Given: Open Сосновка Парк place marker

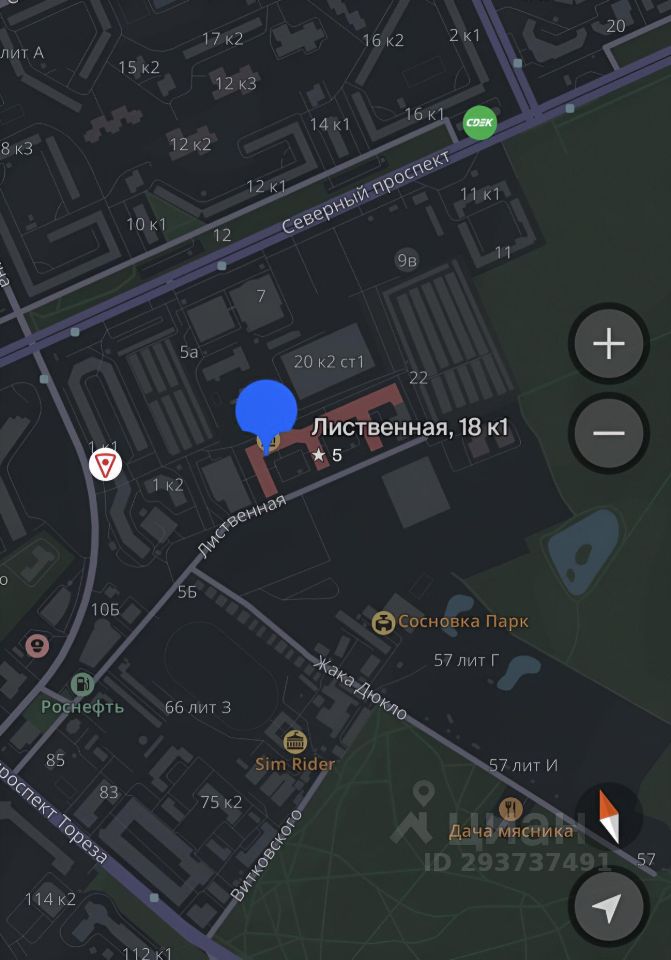Looking at the screenshot, I should point(382,622).
